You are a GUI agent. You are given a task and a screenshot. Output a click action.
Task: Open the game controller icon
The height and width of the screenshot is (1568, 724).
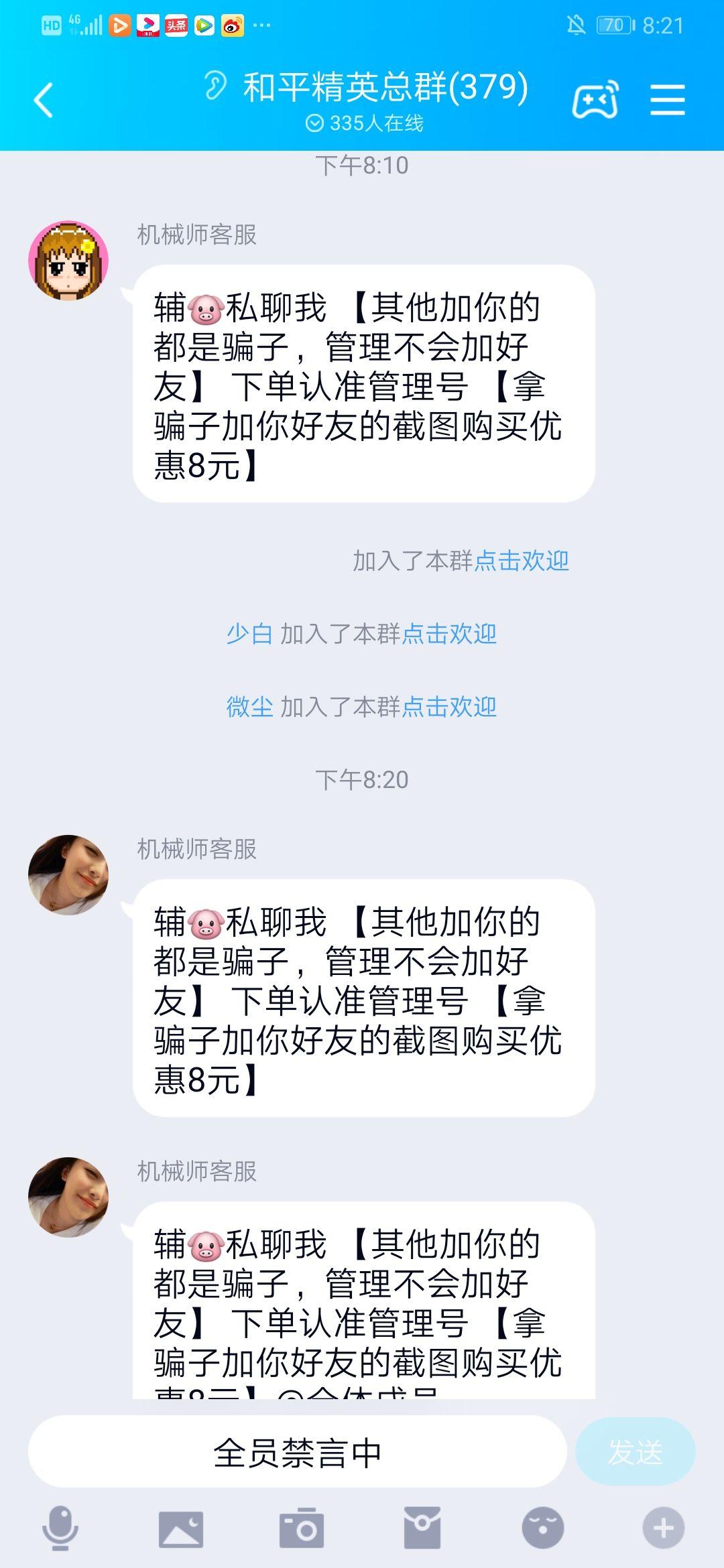[x=595, y=101]
